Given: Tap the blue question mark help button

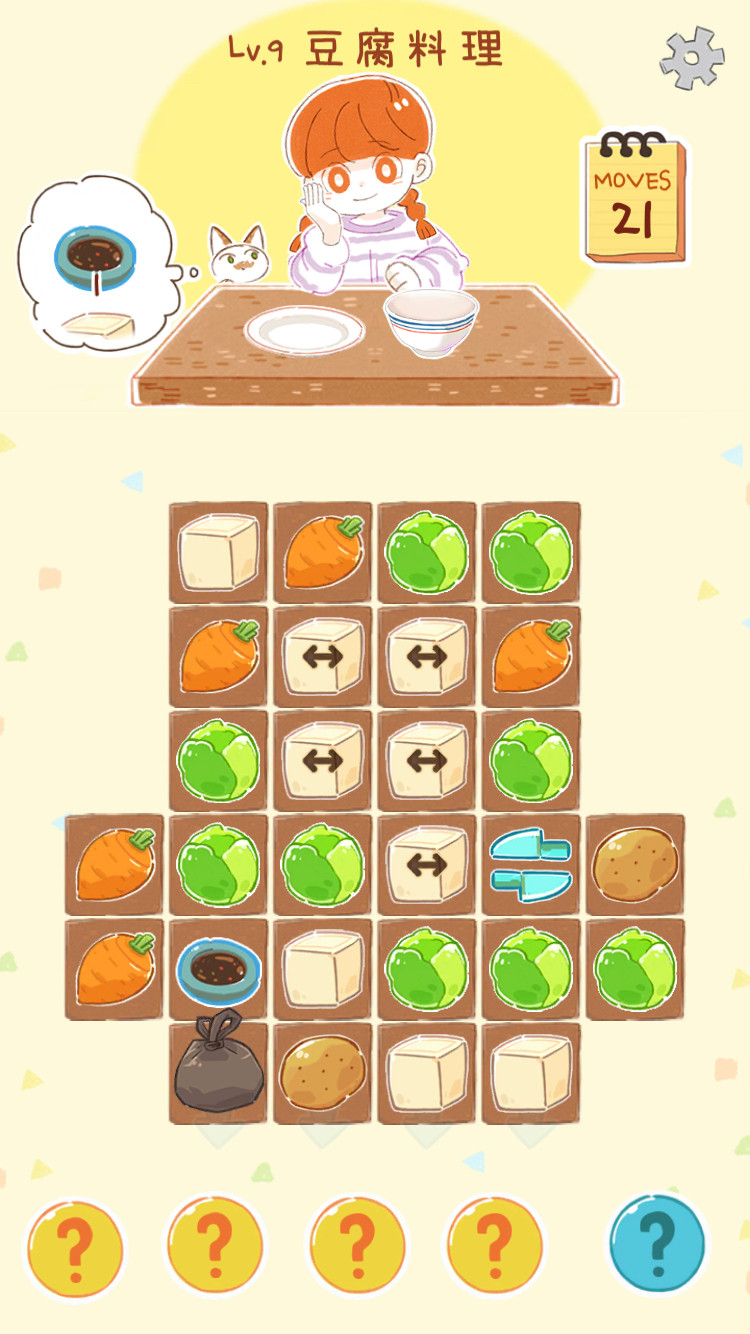Looking at the screenshot, I should coord(657,1242).
